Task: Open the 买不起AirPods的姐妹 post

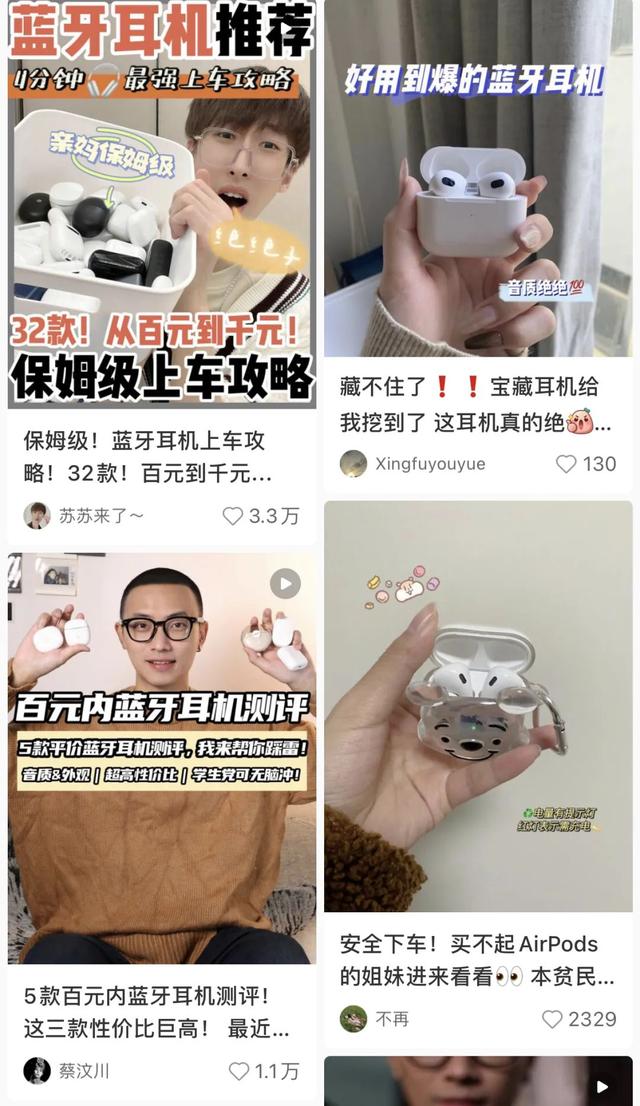Action: 478,706
